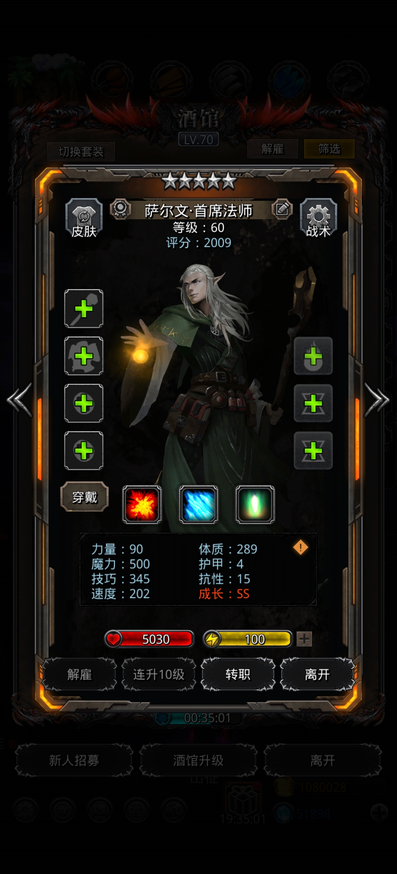Open the 战术 tactics gear button
Screen dimensions: 397x874
(318, 219)
